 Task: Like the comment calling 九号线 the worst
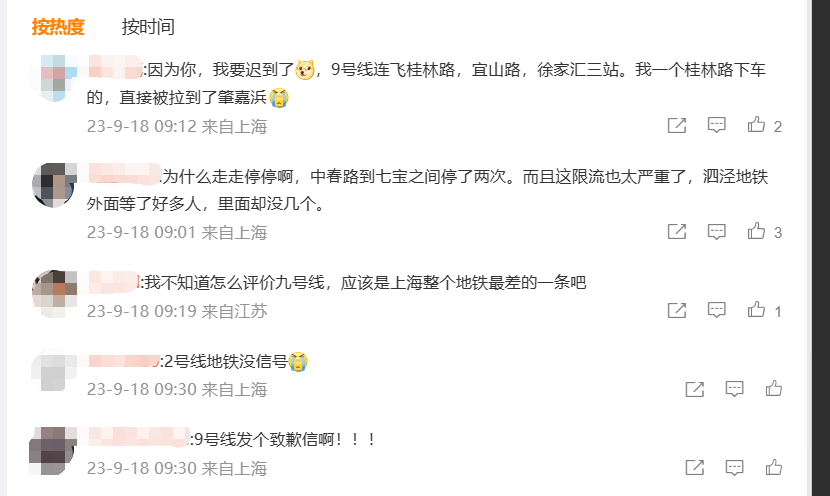coord(757,310)
